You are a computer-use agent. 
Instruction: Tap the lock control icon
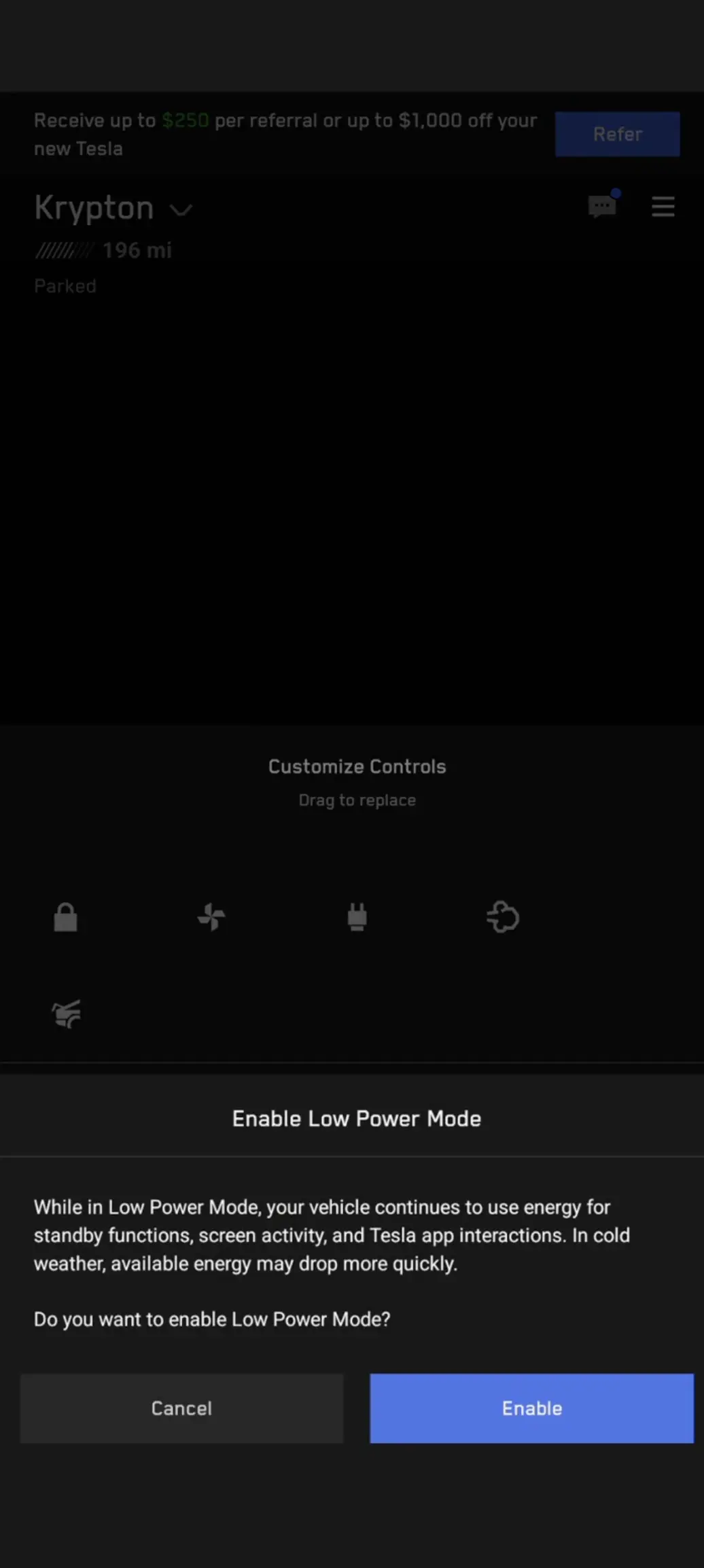(65, 917)
